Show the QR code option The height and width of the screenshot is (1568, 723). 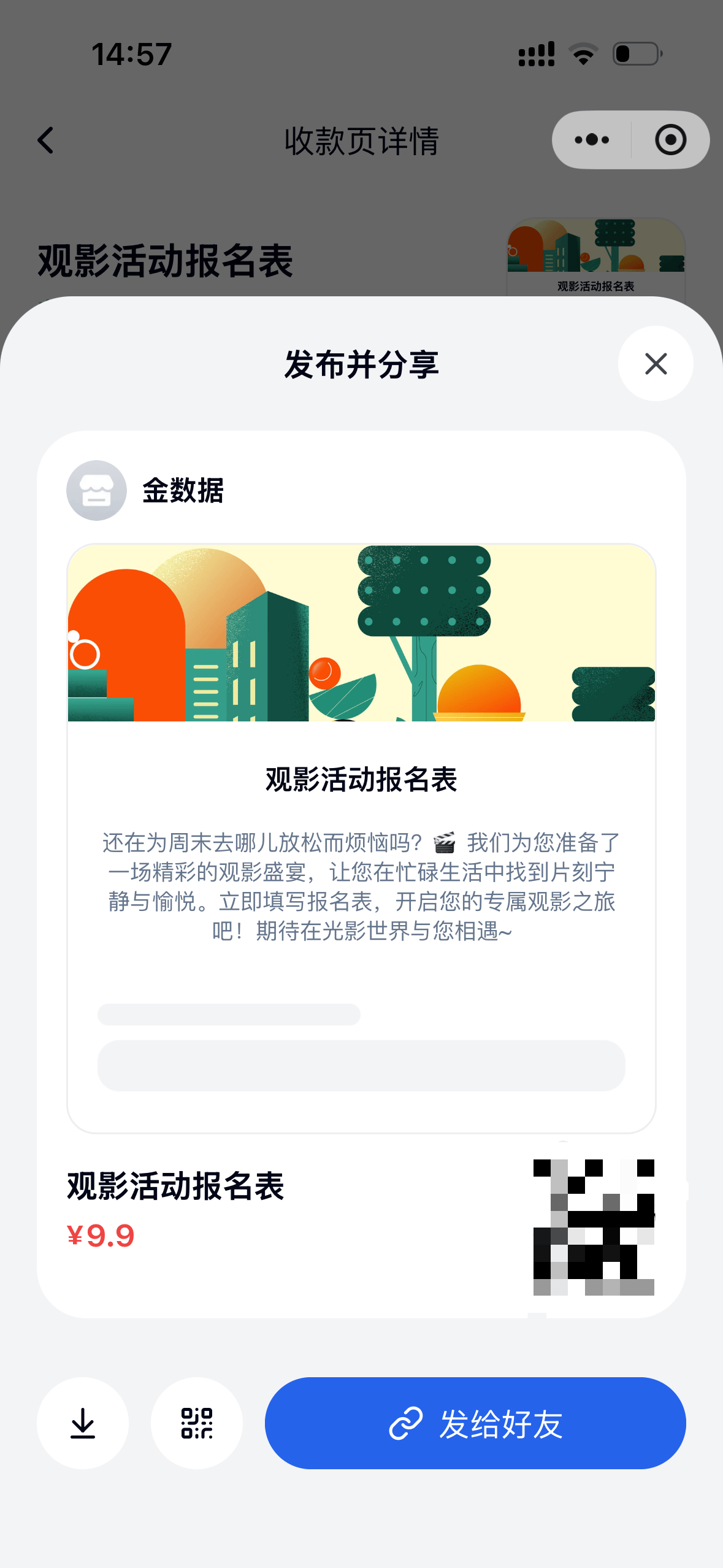click(x=197, y=1423)
